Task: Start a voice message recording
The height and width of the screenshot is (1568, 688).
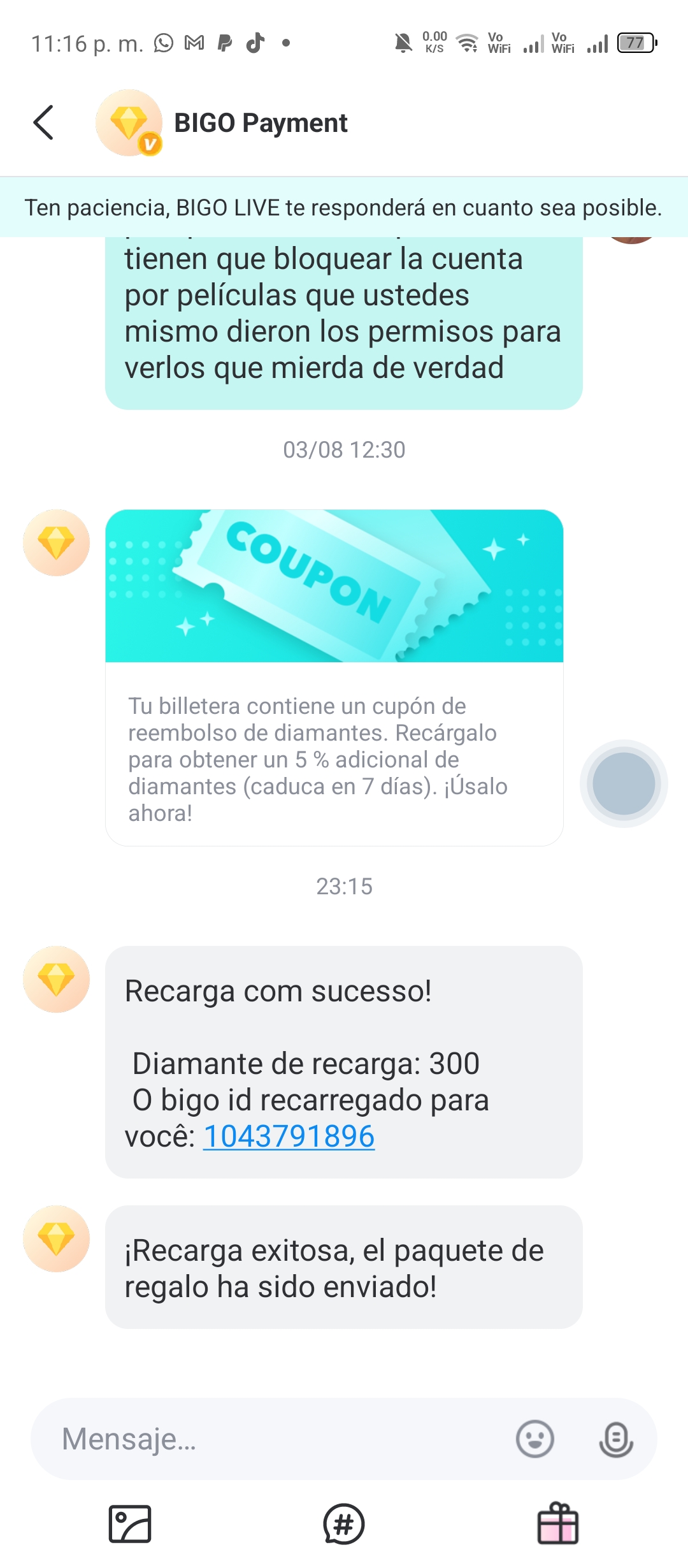Action: pyautogui.click(x=616, y=1439)
